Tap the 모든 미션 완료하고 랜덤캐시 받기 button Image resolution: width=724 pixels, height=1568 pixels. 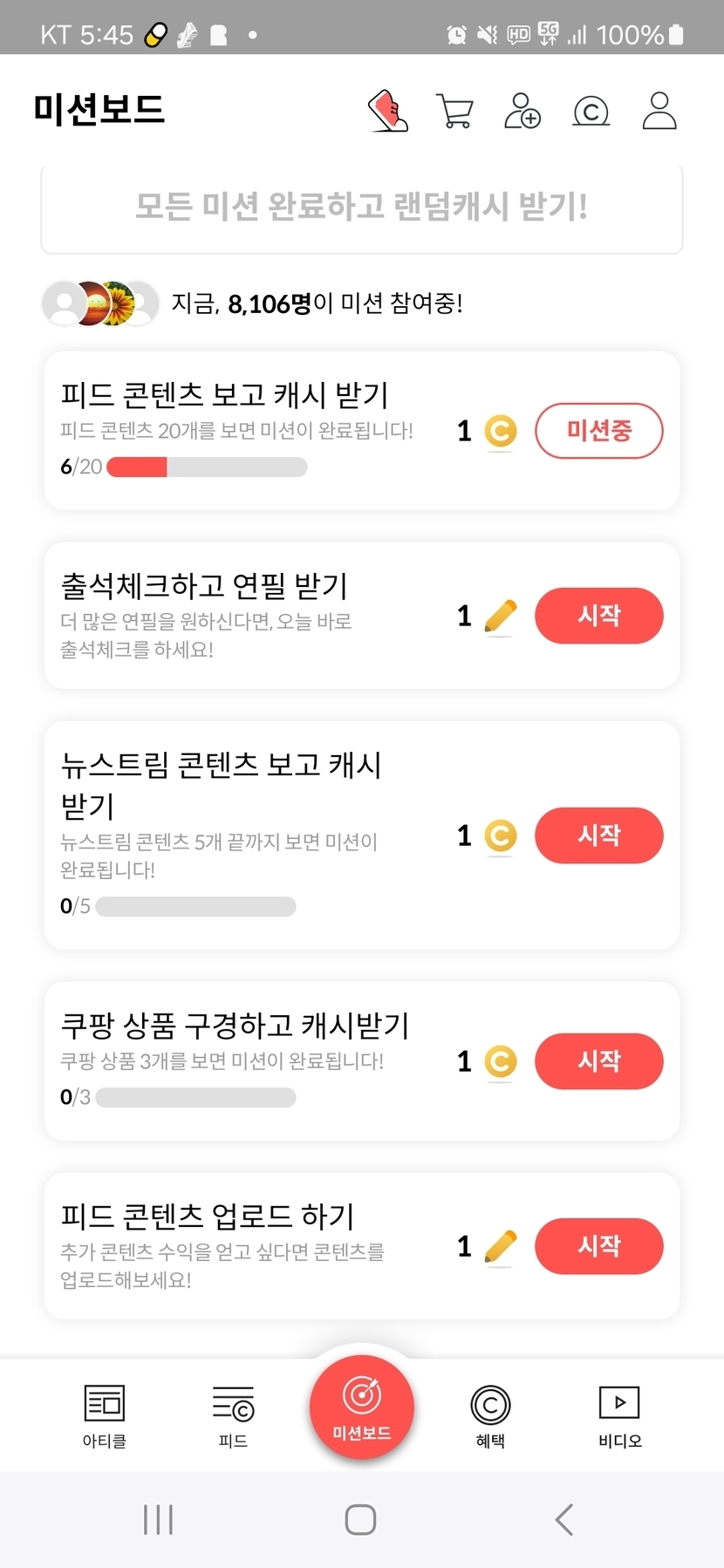point(362,208)
